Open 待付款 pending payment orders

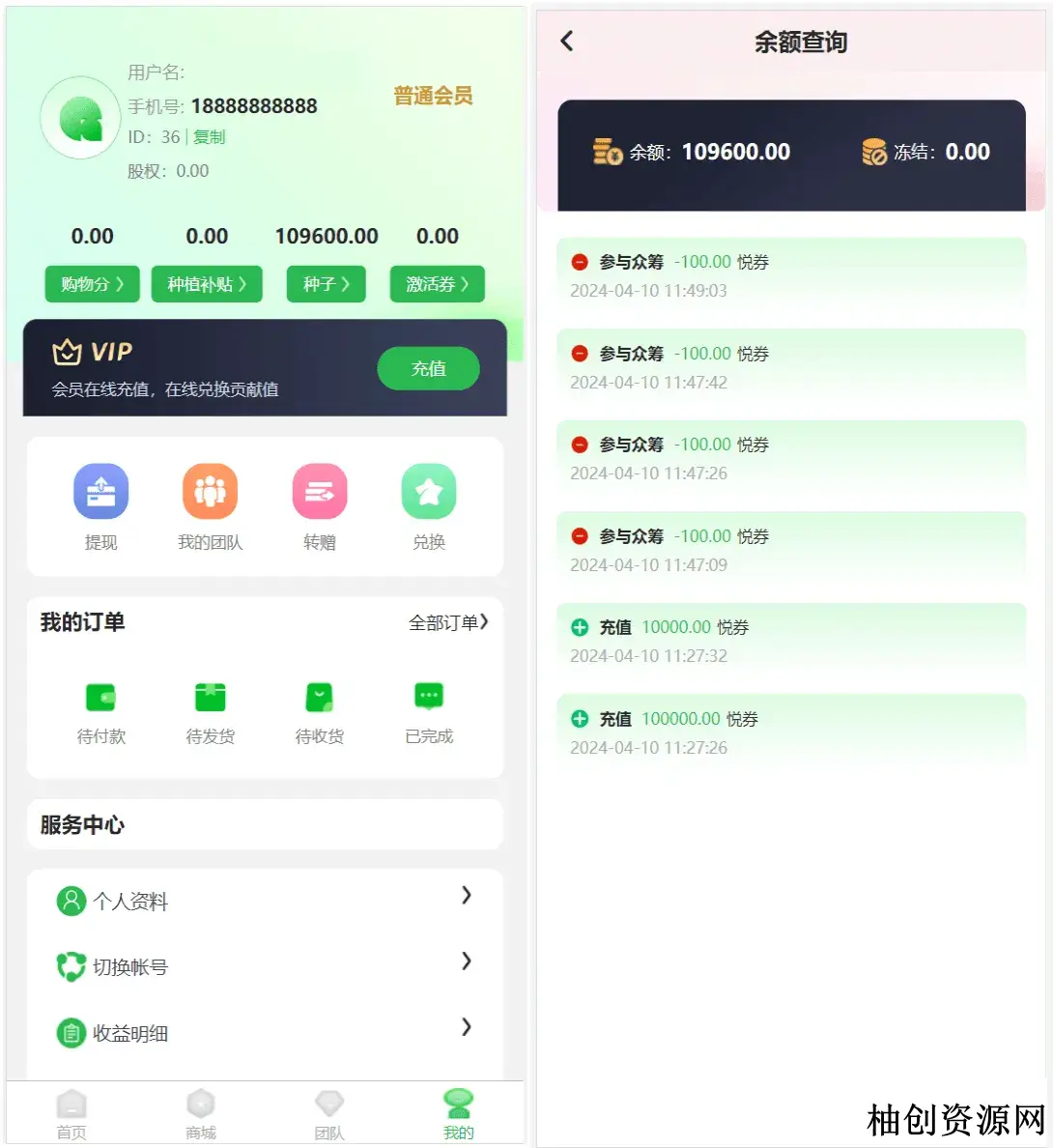[x=100, y=712]
